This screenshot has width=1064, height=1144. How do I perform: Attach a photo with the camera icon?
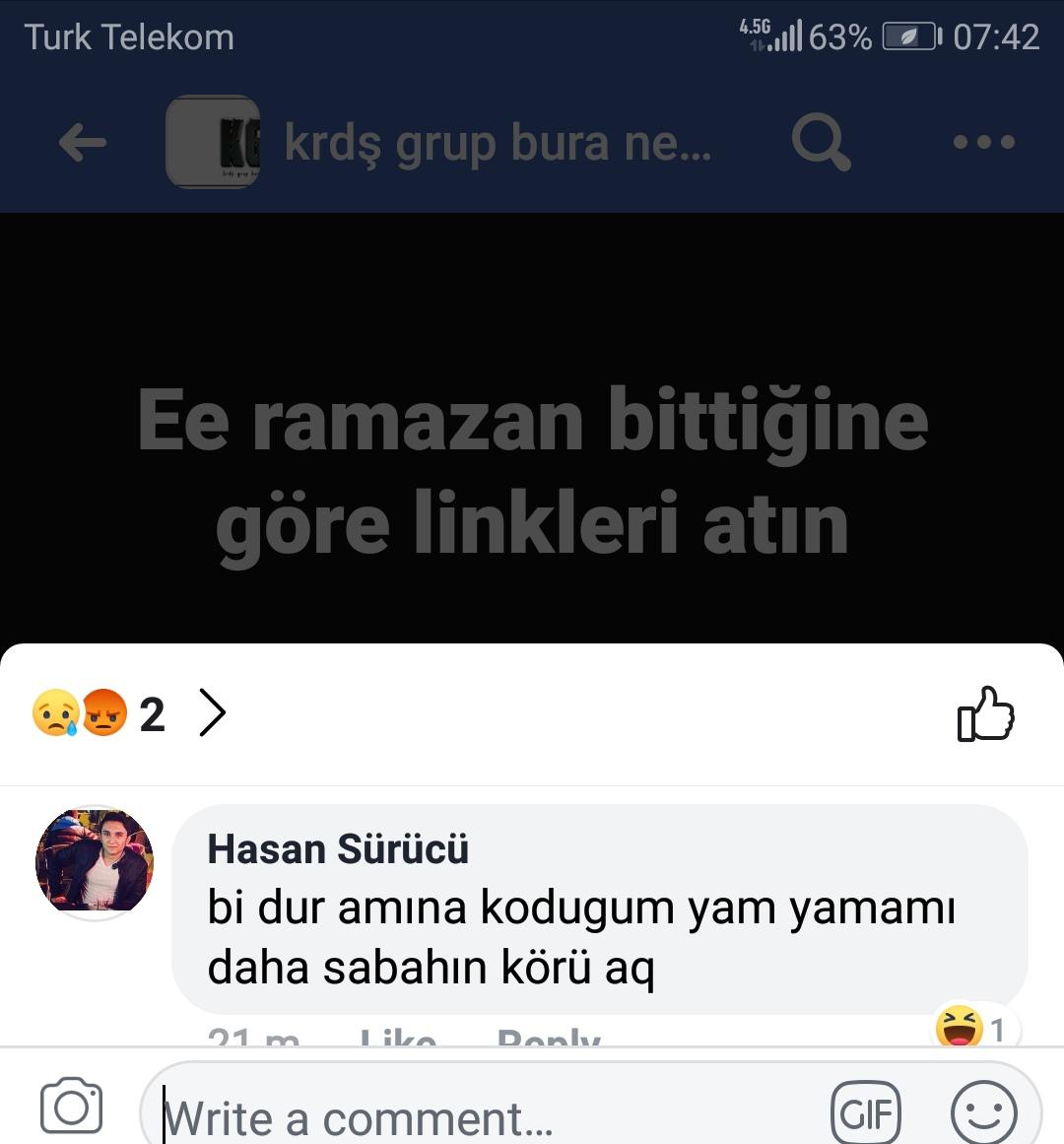click(x=71, y=1108)
